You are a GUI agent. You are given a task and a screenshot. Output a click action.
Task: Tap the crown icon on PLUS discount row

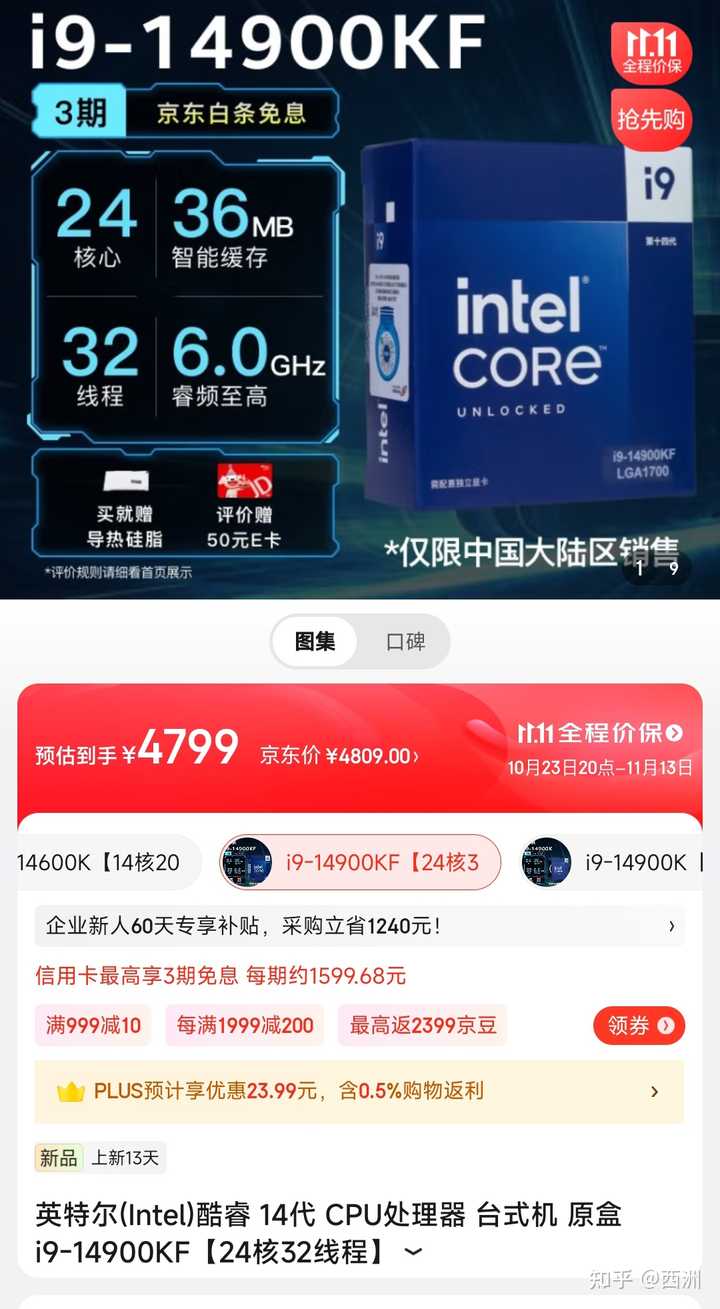[x=70, y=1092]
